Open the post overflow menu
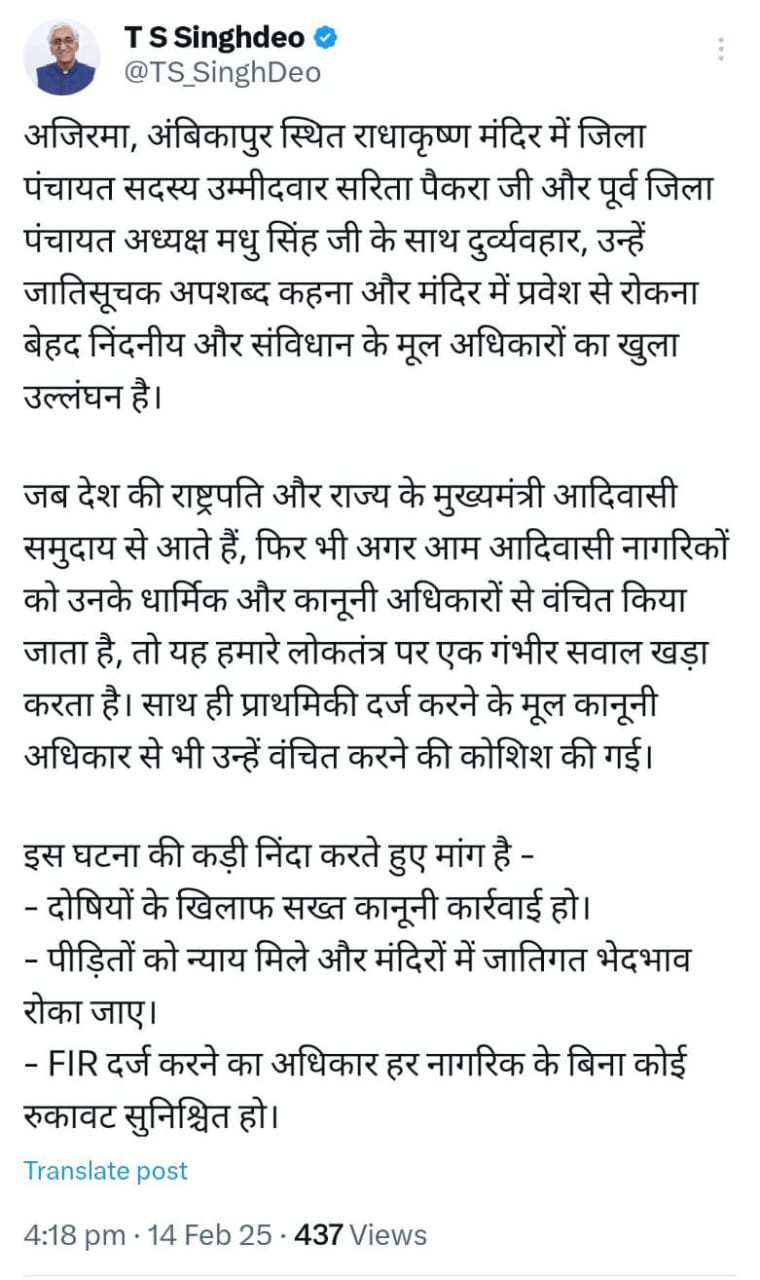760x1280 pixels. point(721,48)
